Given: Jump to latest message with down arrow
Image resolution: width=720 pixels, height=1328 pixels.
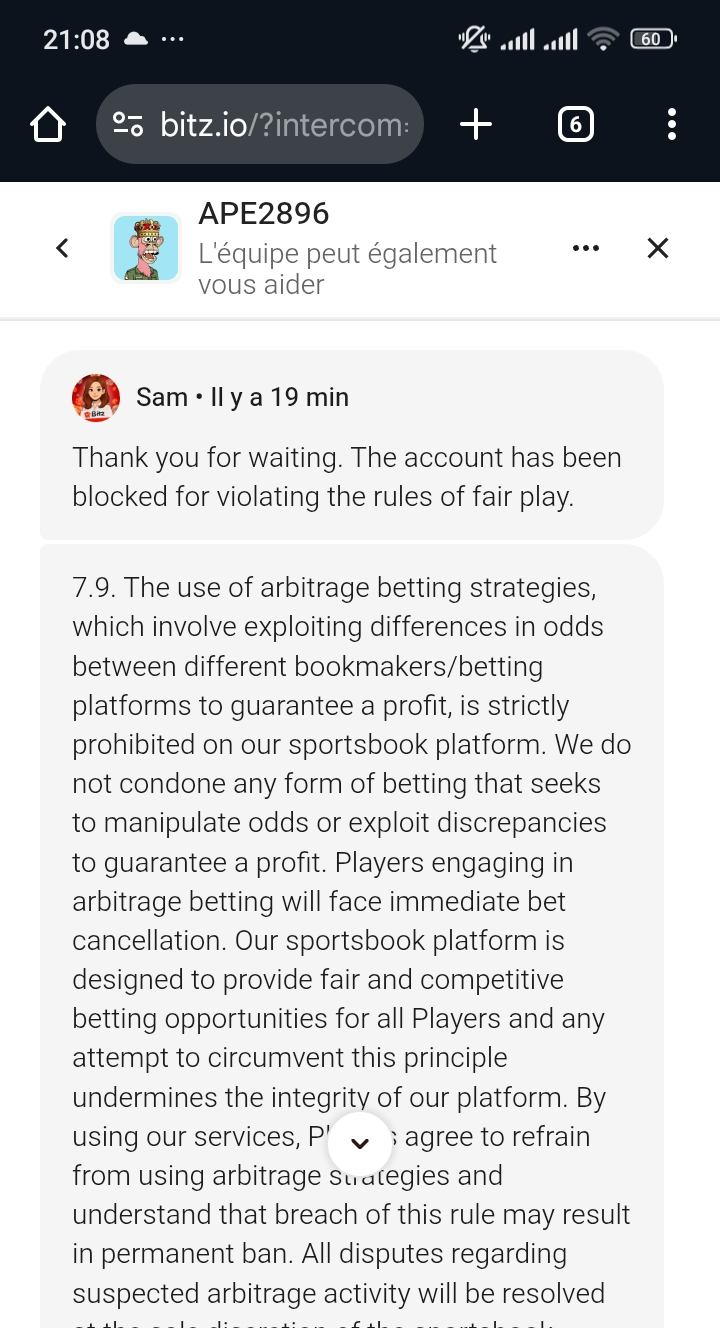Looking at the screenshot, I should pos(360,1144).
